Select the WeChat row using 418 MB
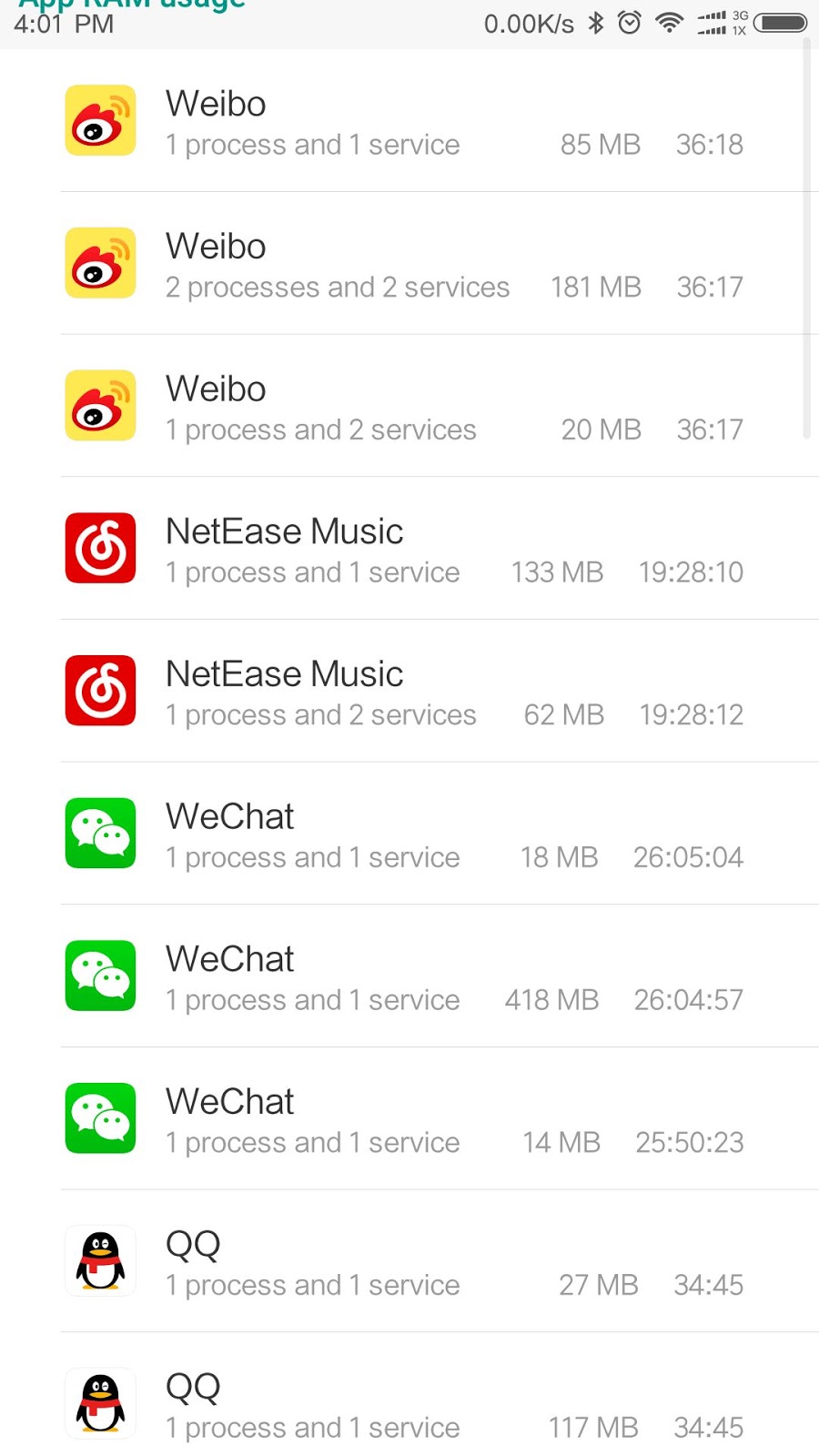The height and width of the screenshot is (1456, 819). click(409, 977)
